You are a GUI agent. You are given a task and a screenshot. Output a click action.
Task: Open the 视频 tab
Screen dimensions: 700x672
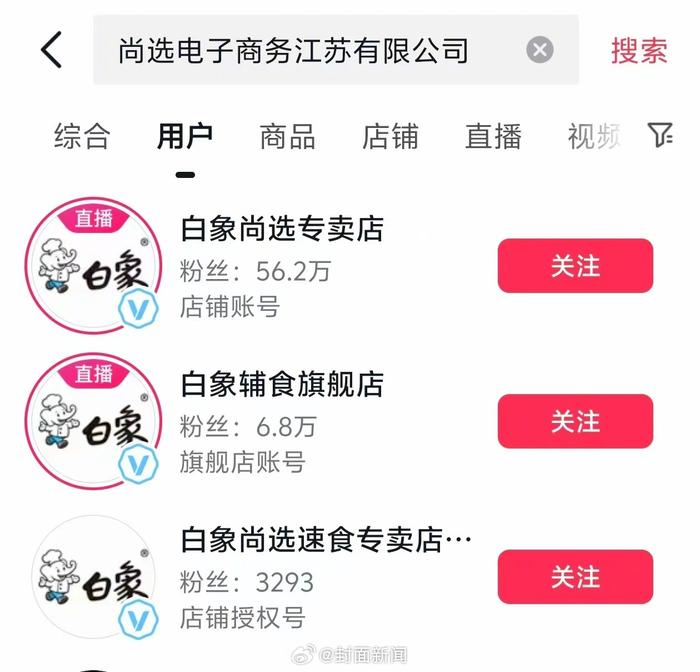tap(594, 136)
